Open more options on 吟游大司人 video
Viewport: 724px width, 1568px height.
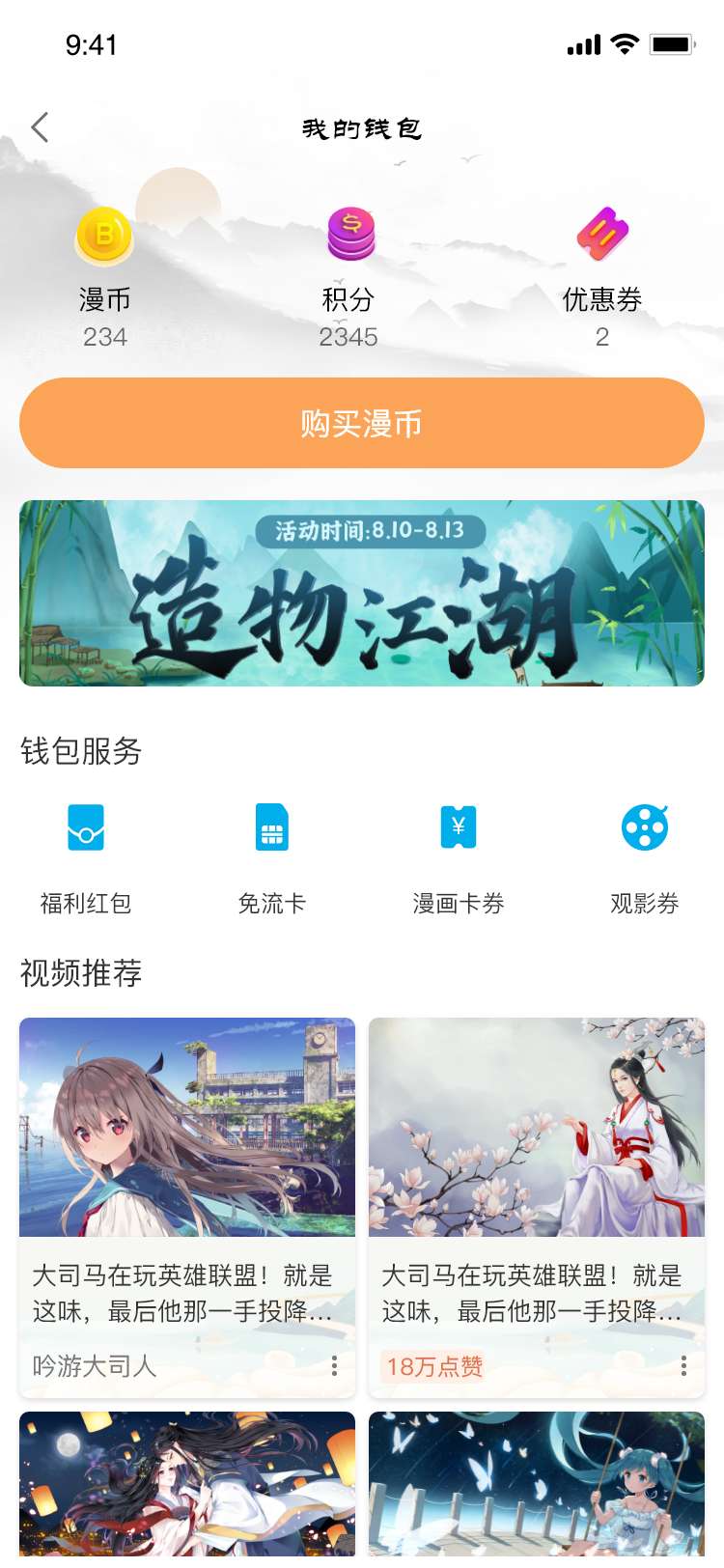[334, 1365]
